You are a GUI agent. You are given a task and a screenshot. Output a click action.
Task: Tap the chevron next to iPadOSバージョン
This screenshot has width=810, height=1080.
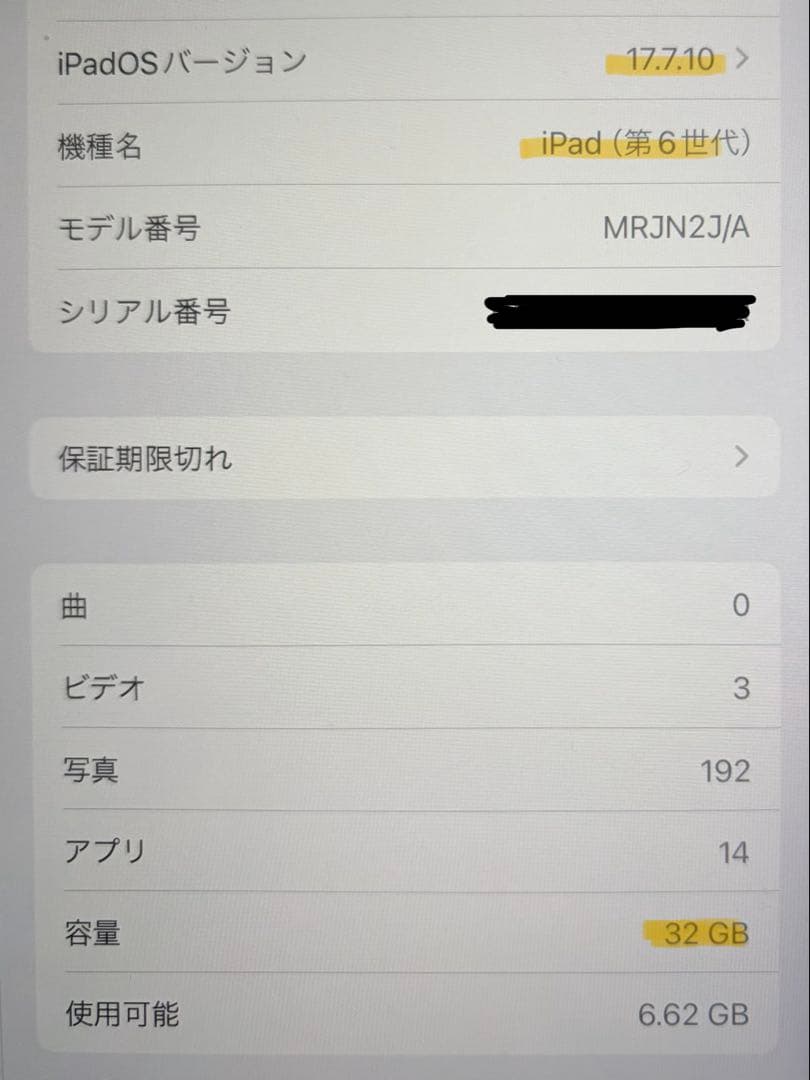741,60
